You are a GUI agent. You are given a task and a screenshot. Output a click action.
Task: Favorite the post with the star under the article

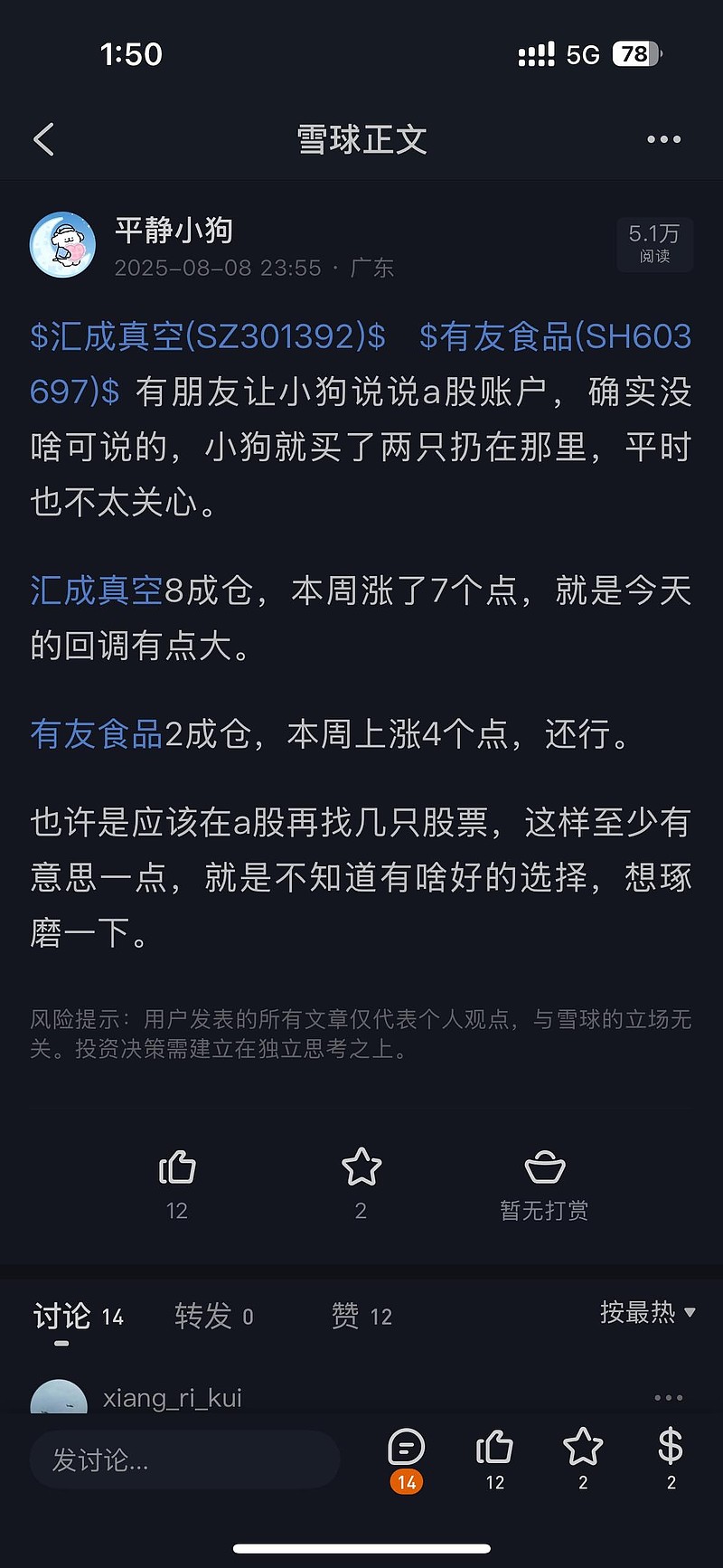pyautogui.click(x=361, y=1184)
